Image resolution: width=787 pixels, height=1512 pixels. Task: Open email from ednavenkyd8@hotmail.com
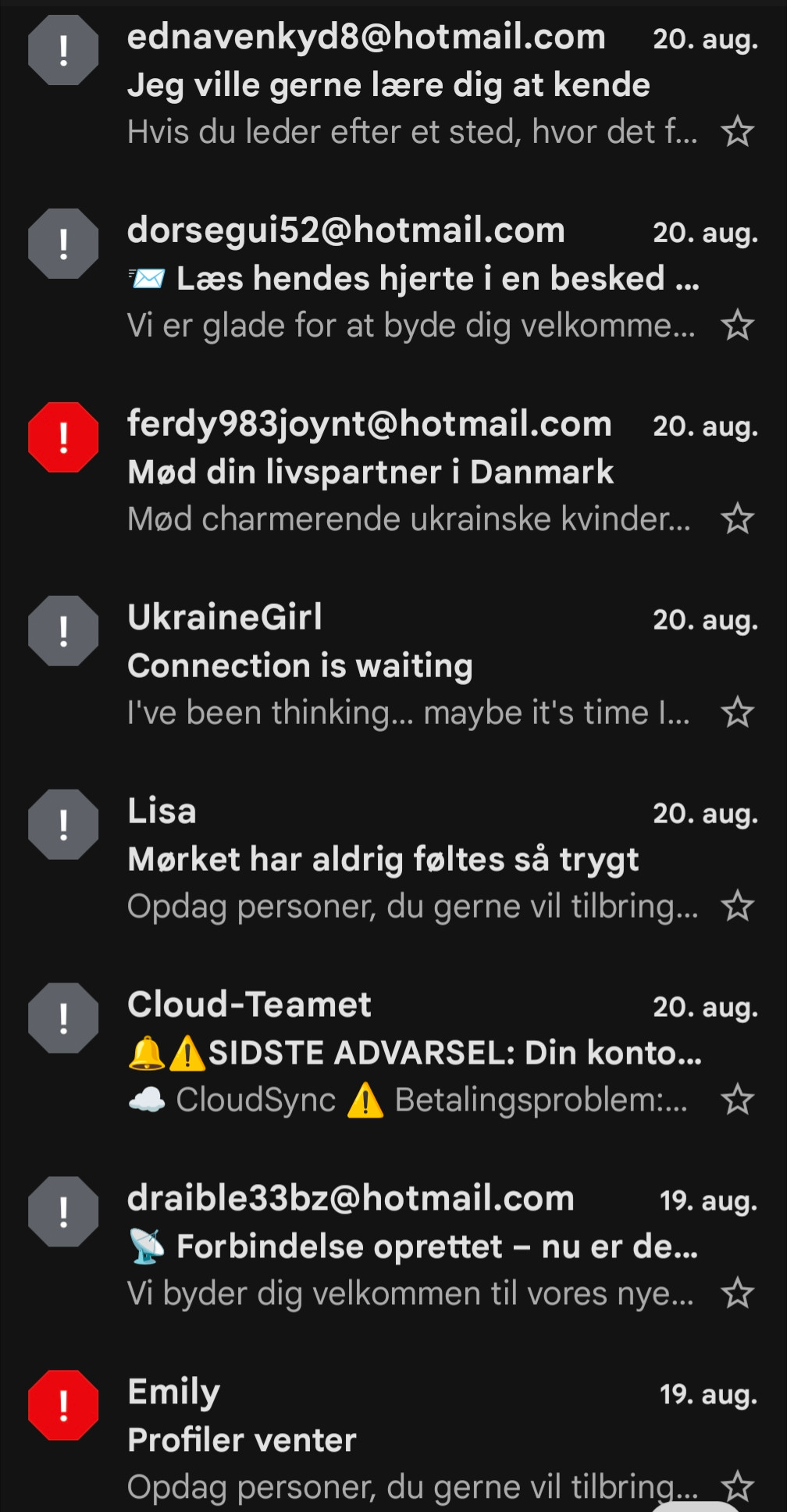point(393,84)
